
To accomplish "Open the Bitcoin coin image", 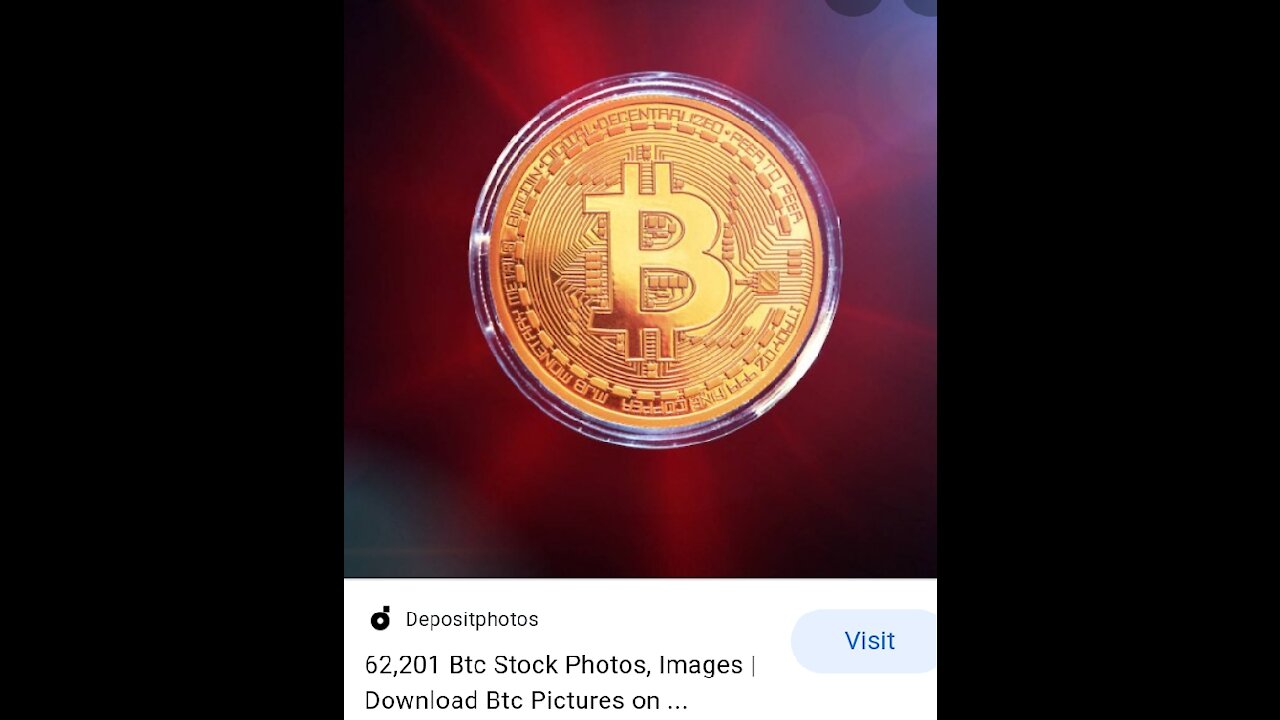I will click(655, 260).
